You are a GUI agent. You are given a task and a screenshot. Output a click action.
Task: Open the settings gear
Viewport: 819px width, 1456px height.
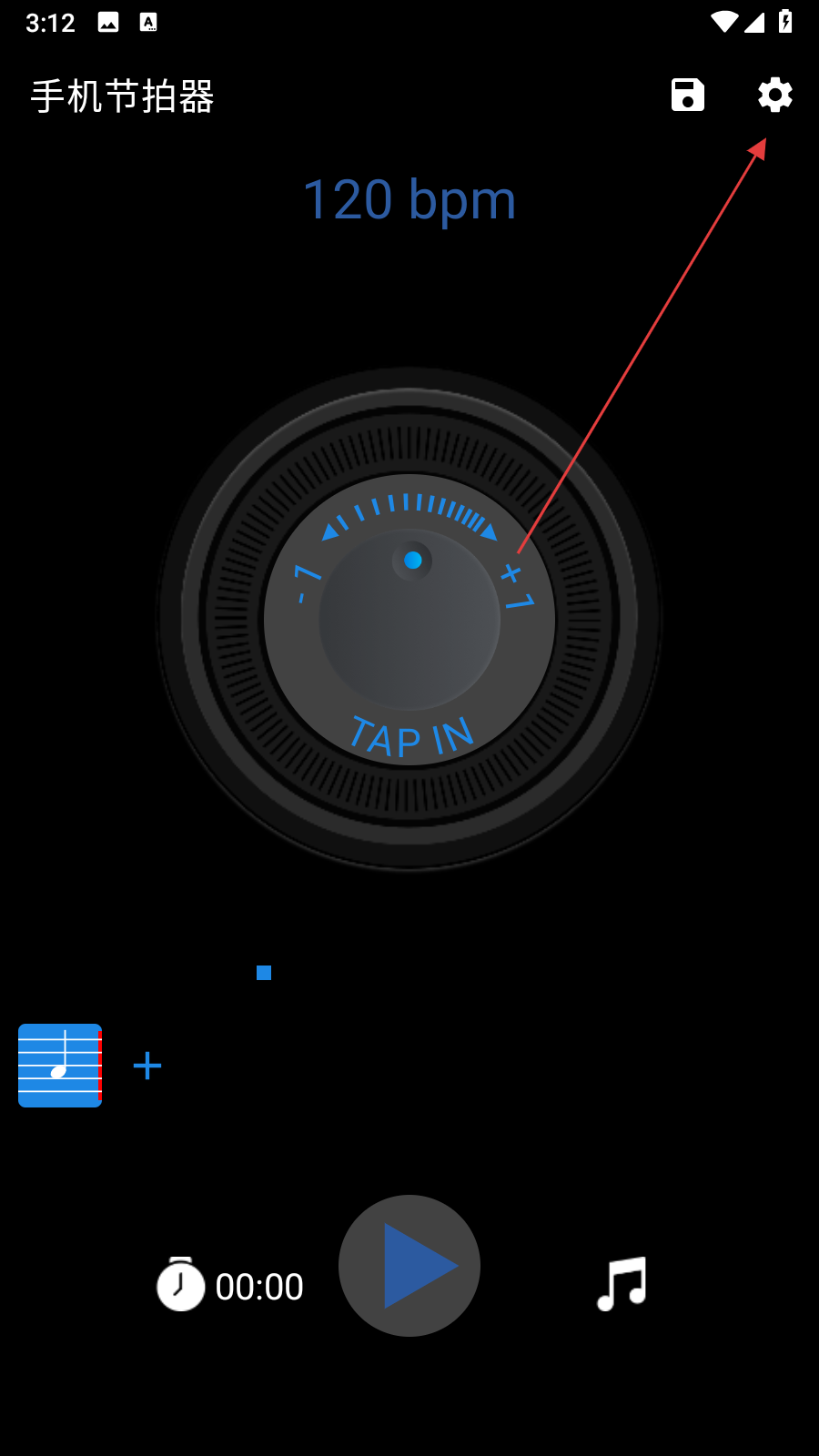[774, 95]
